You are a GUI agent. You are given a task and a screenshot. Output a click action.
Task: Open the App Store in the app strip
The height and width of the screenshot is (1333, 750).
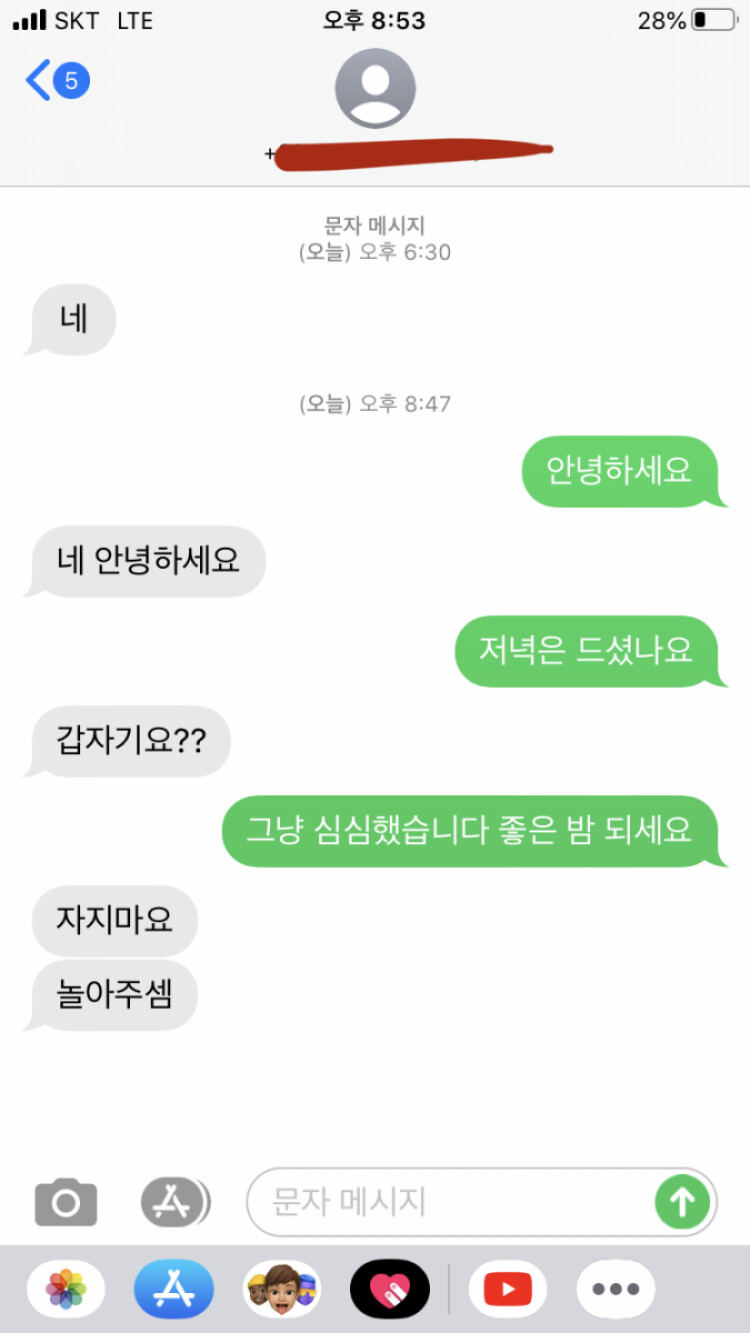[174, 1289]
